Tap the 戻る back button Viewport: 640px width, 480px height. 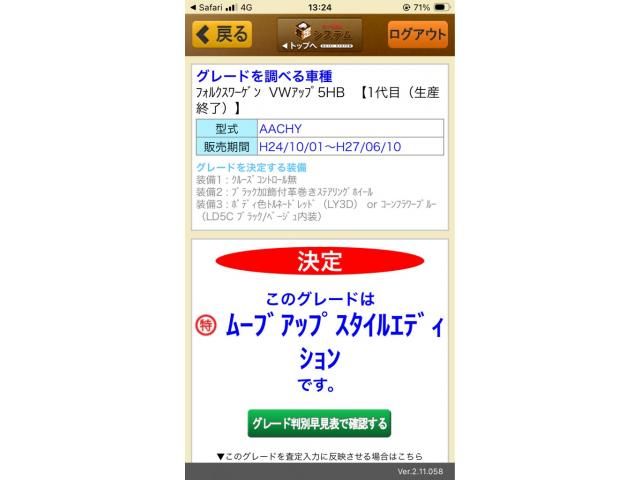(222, 34)
